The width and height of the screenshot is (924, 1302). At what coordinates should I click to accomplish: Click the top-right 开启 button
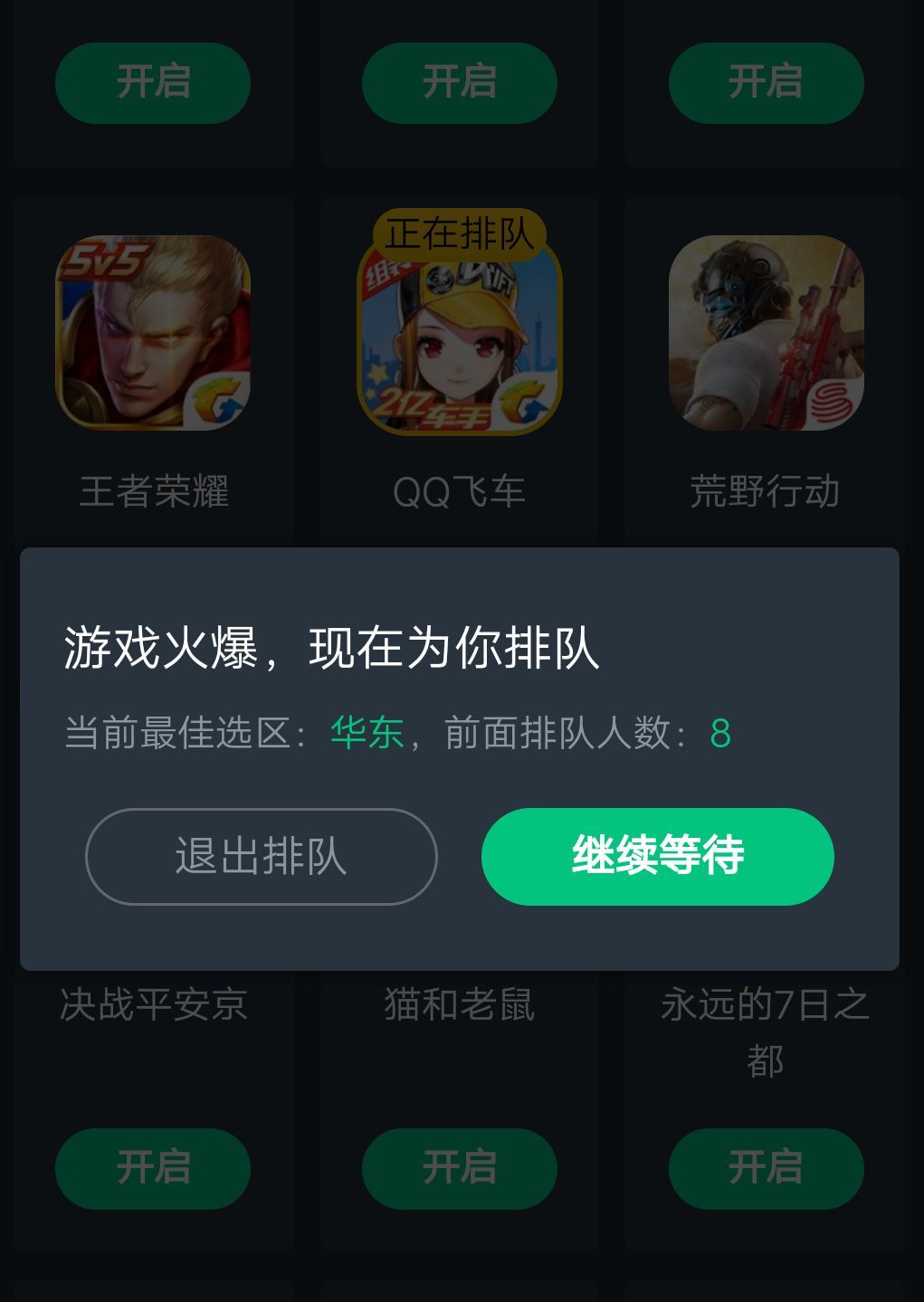766,82
